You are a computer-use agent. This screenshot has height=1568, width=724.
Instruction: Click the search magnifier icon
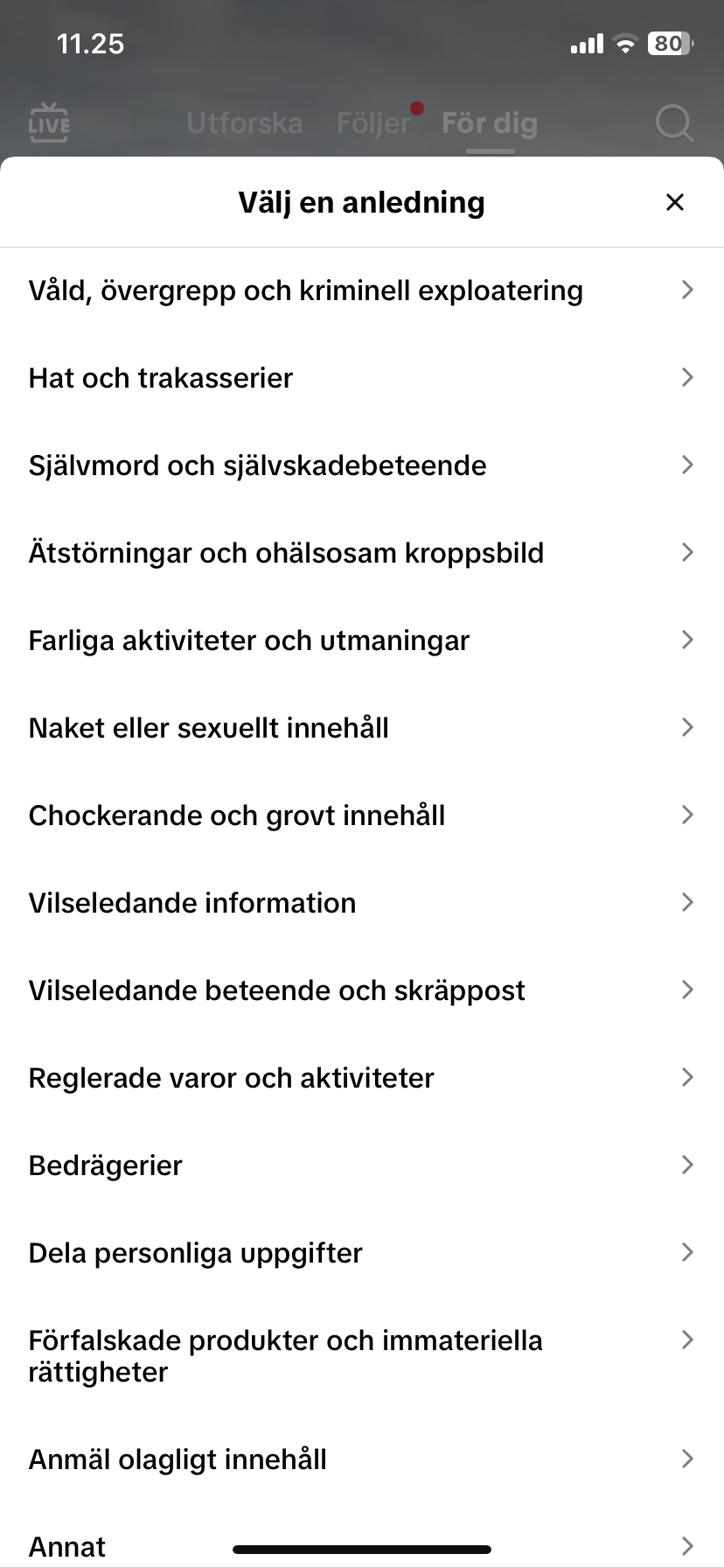673,123
